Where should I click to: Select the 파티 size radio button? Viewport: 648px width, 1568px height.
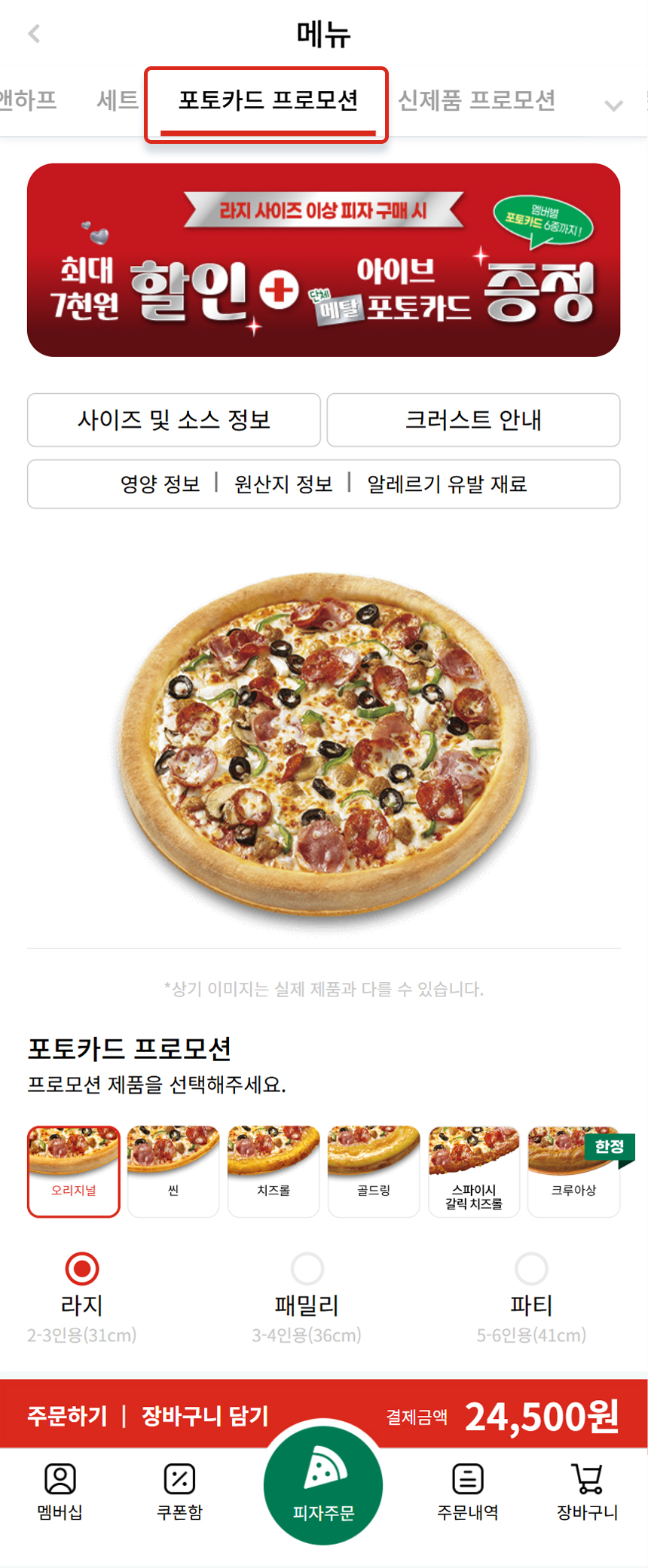pos(531,1269)
